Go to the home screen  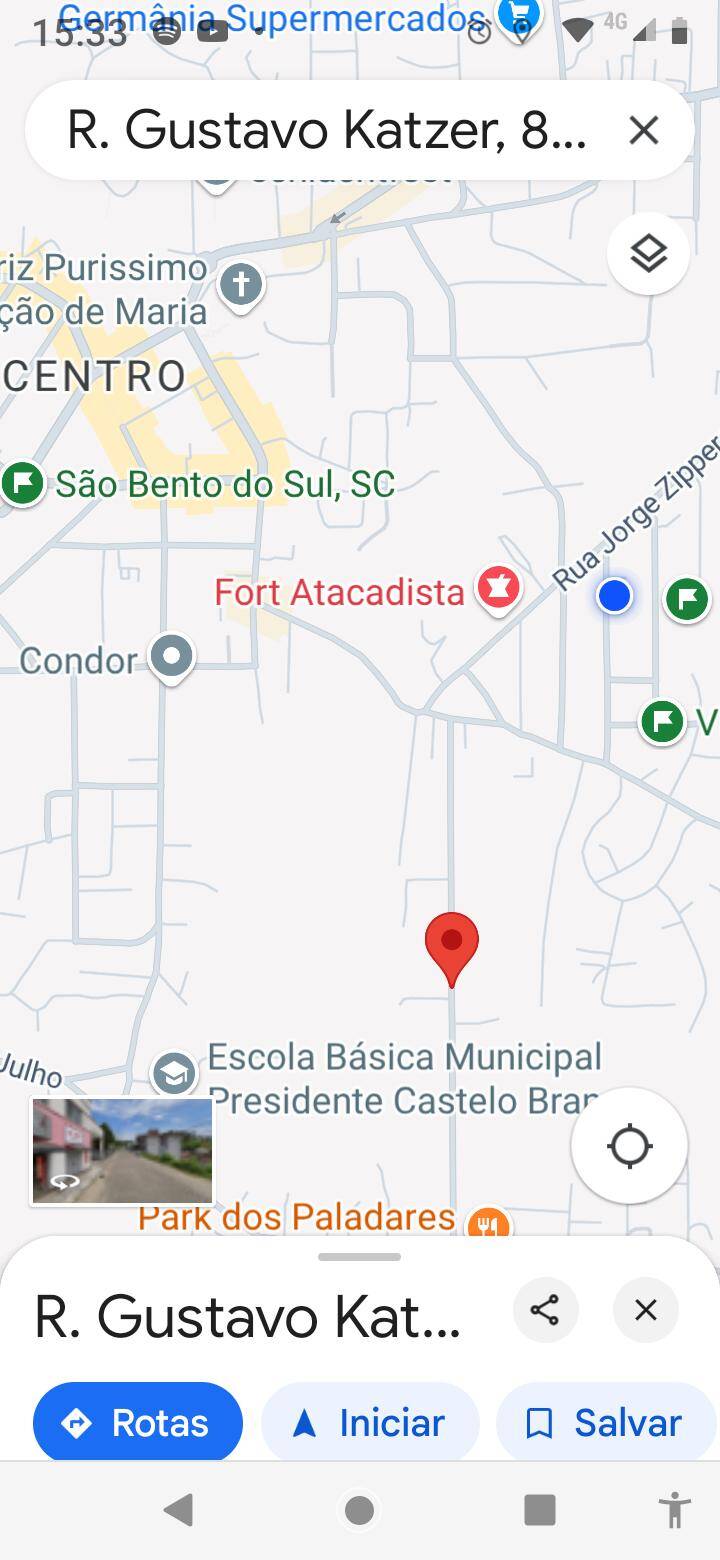coord(359,1510)
